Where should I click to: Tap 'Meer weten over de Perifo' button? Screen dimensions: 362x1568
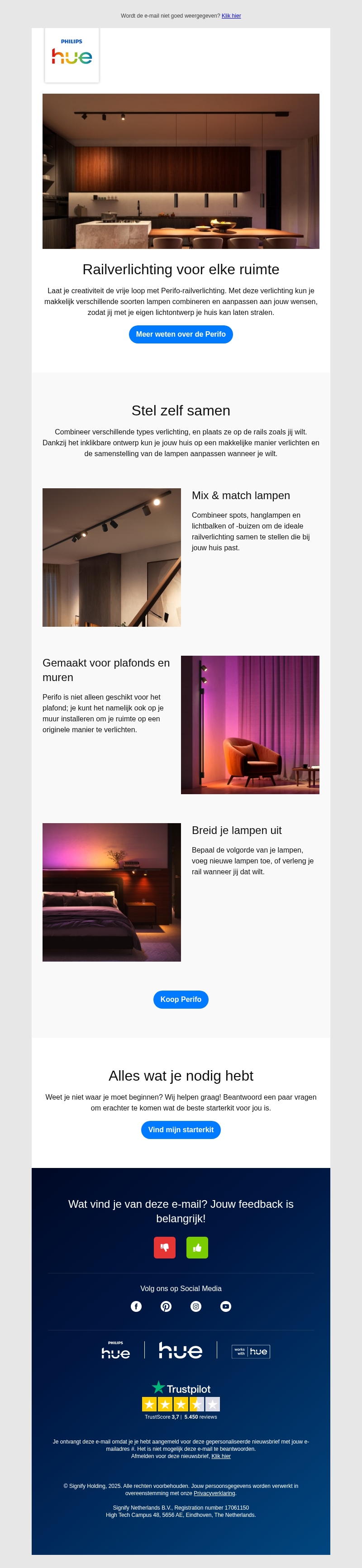coord(181,334)
